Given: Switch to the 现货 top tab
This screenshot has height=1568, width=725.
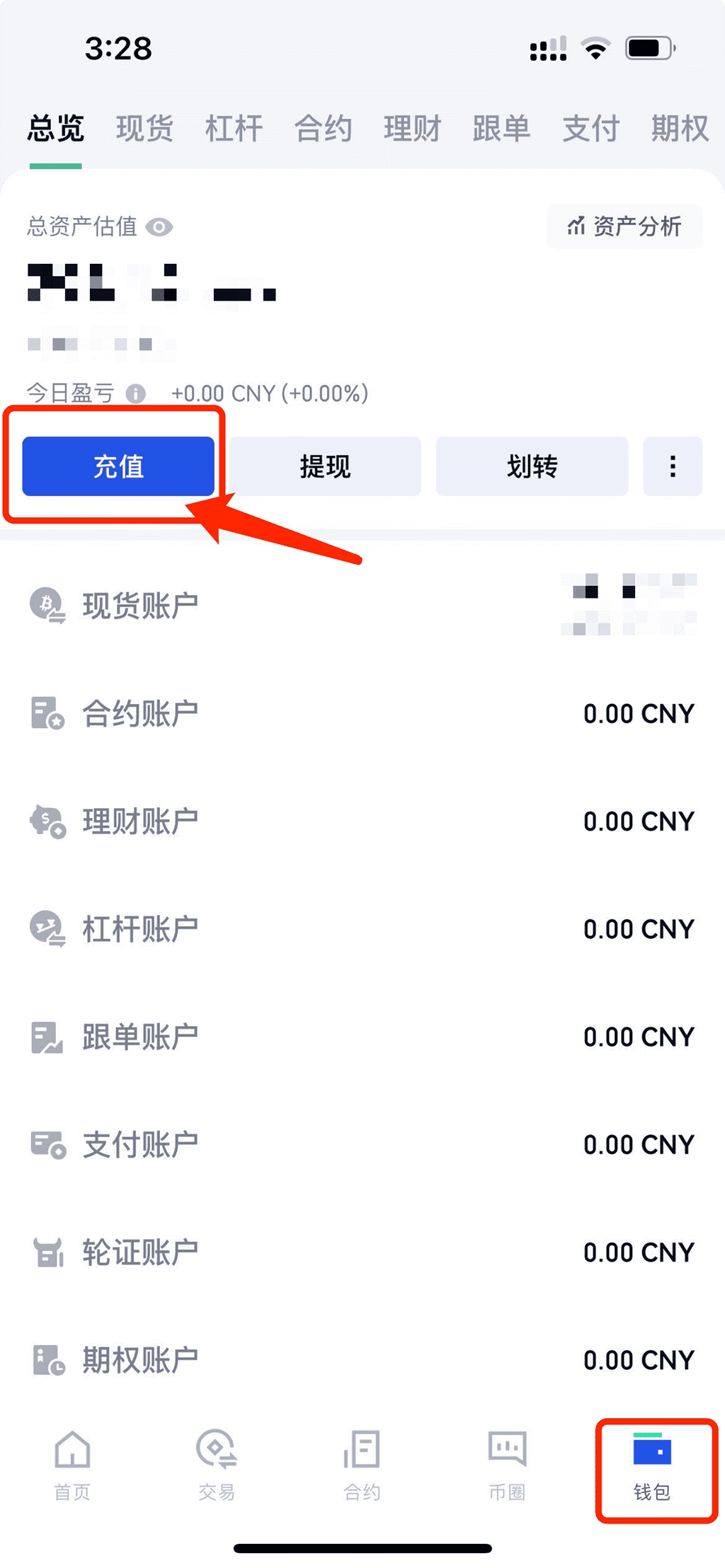Looking at the screenshot, I should tap(144, 129).
